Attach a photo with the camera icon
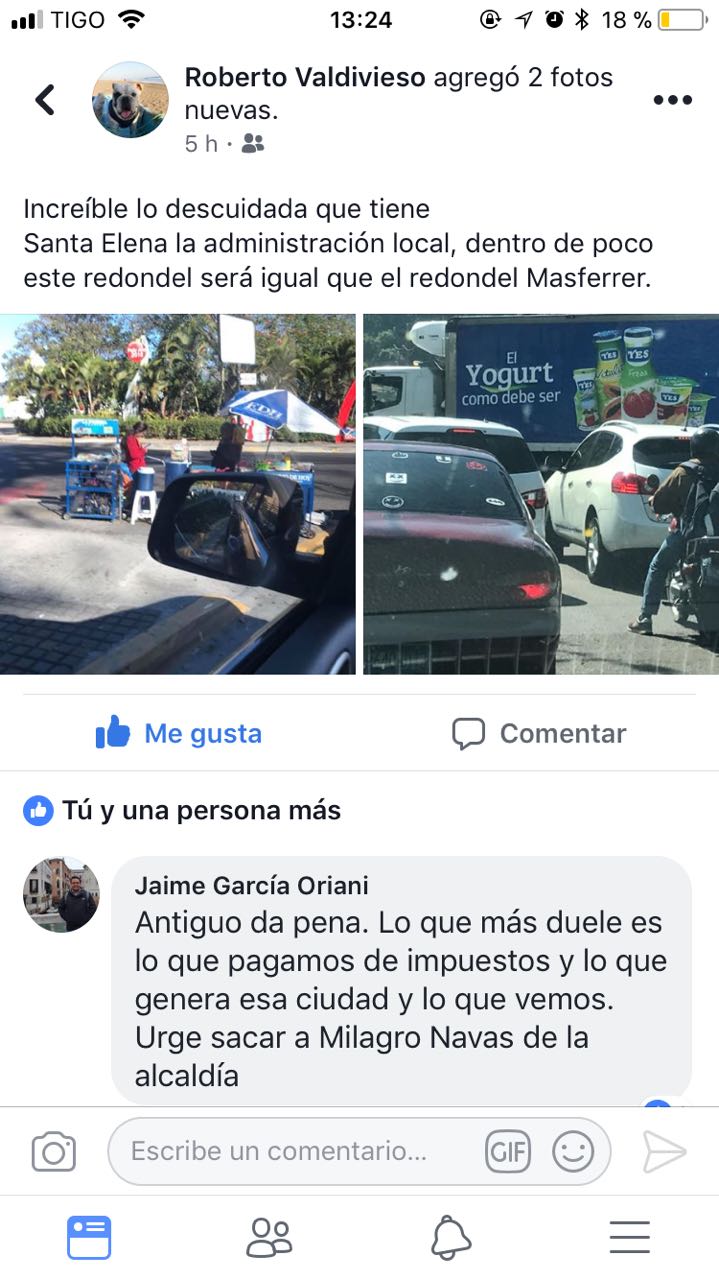719x1280 pixels. pyautogui.click(x=54, y=1152)
